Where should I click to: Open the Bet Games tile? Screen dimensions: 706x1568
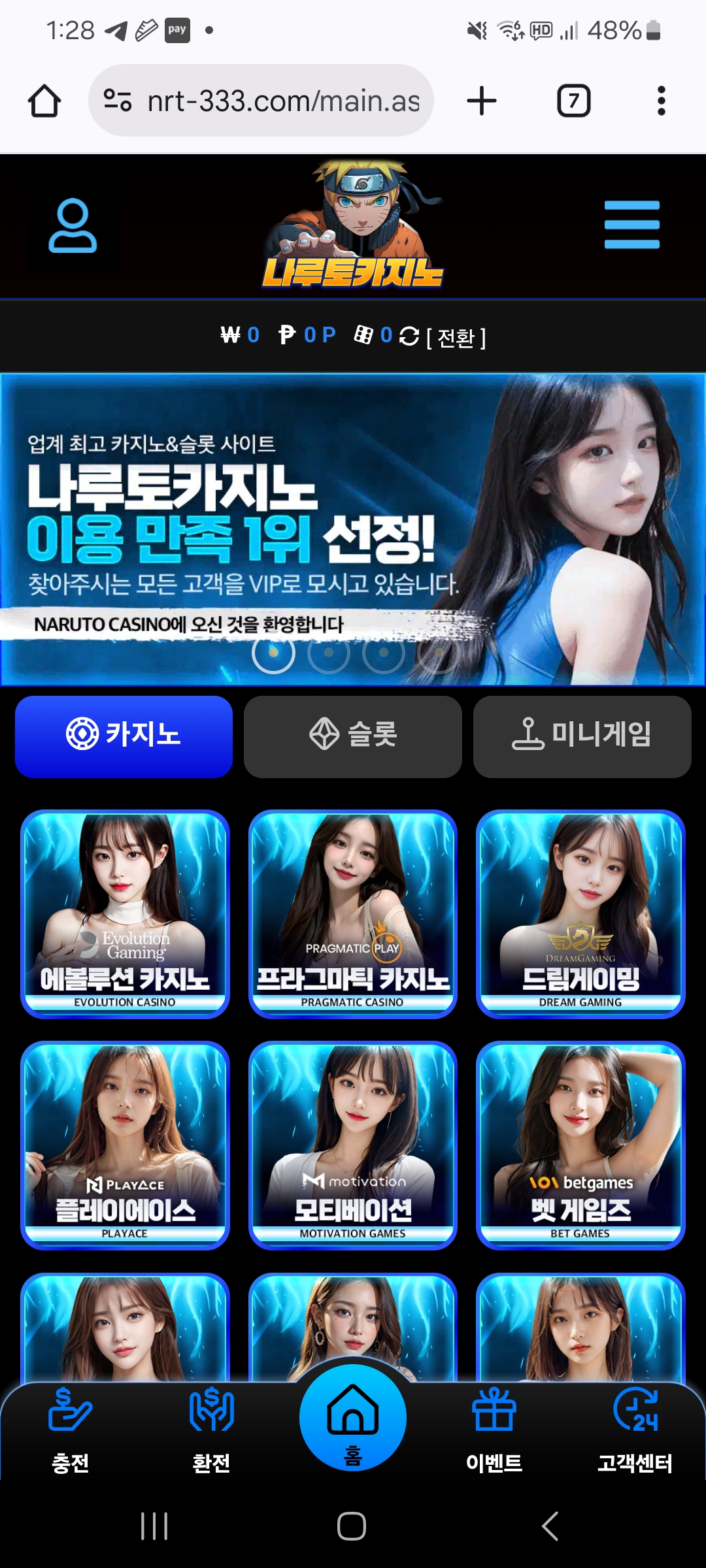click(x=580, y=1145)
